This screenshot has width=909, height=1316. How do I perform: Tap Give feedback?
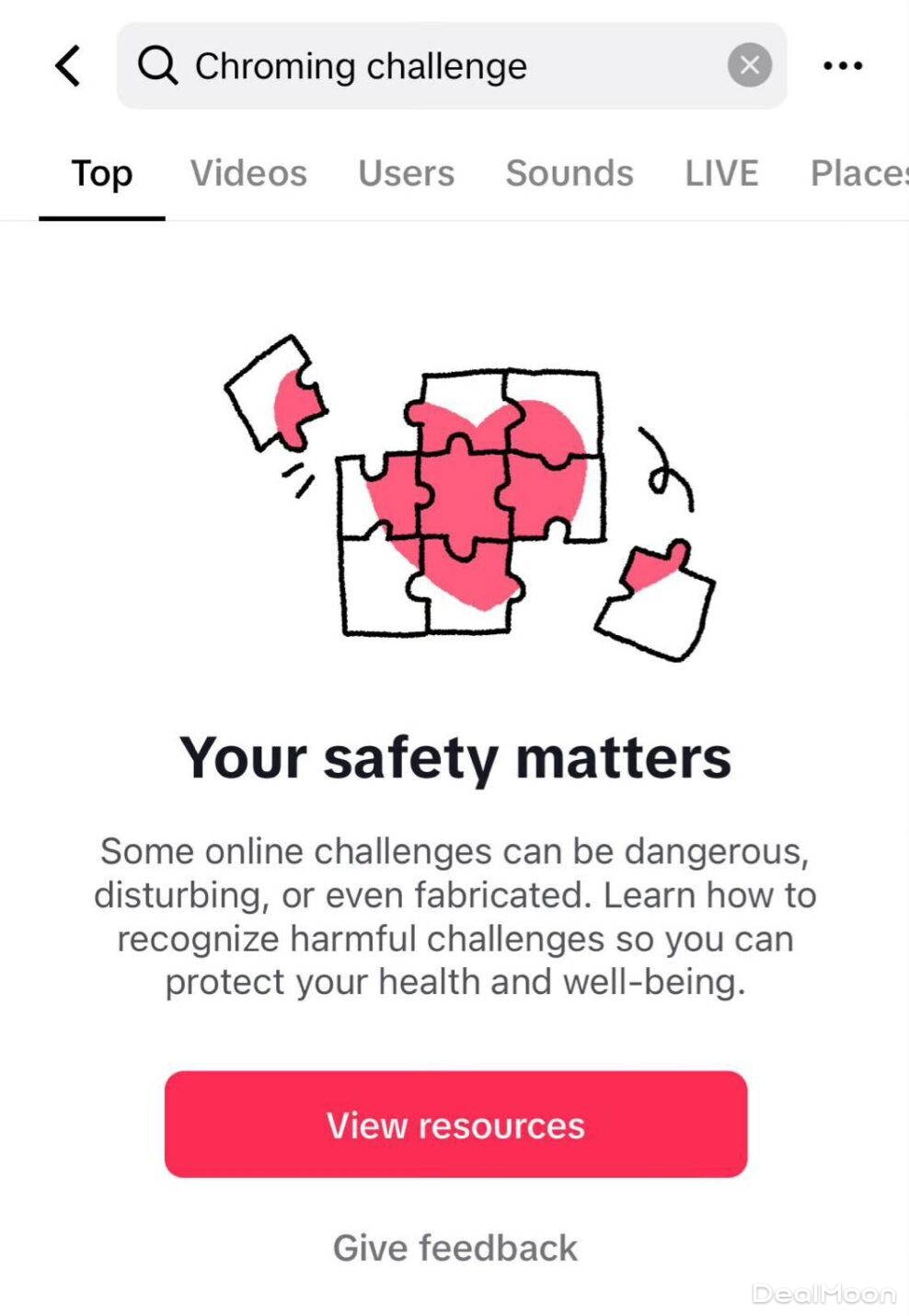455,1248
